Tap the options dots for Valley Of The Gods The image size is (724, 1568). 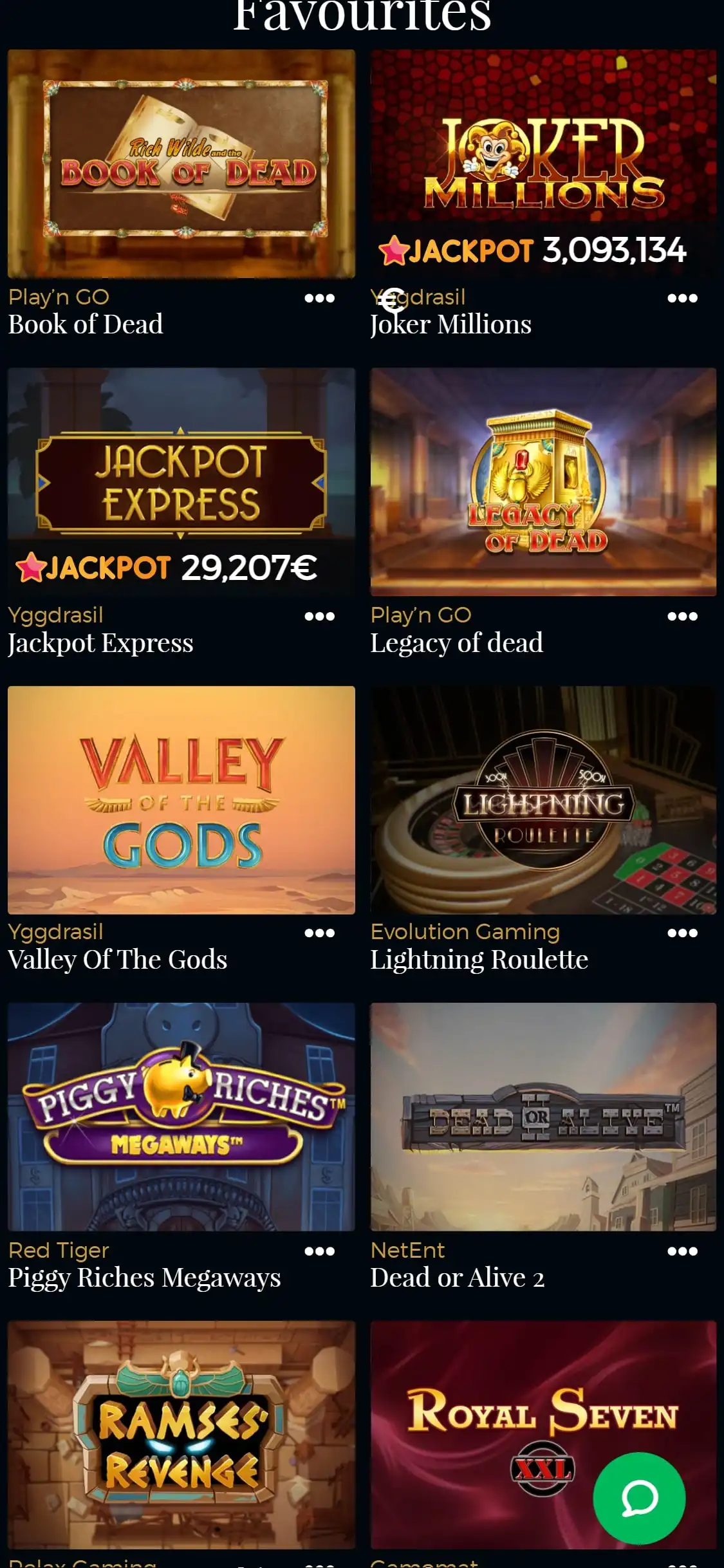(x=319, y=933)
